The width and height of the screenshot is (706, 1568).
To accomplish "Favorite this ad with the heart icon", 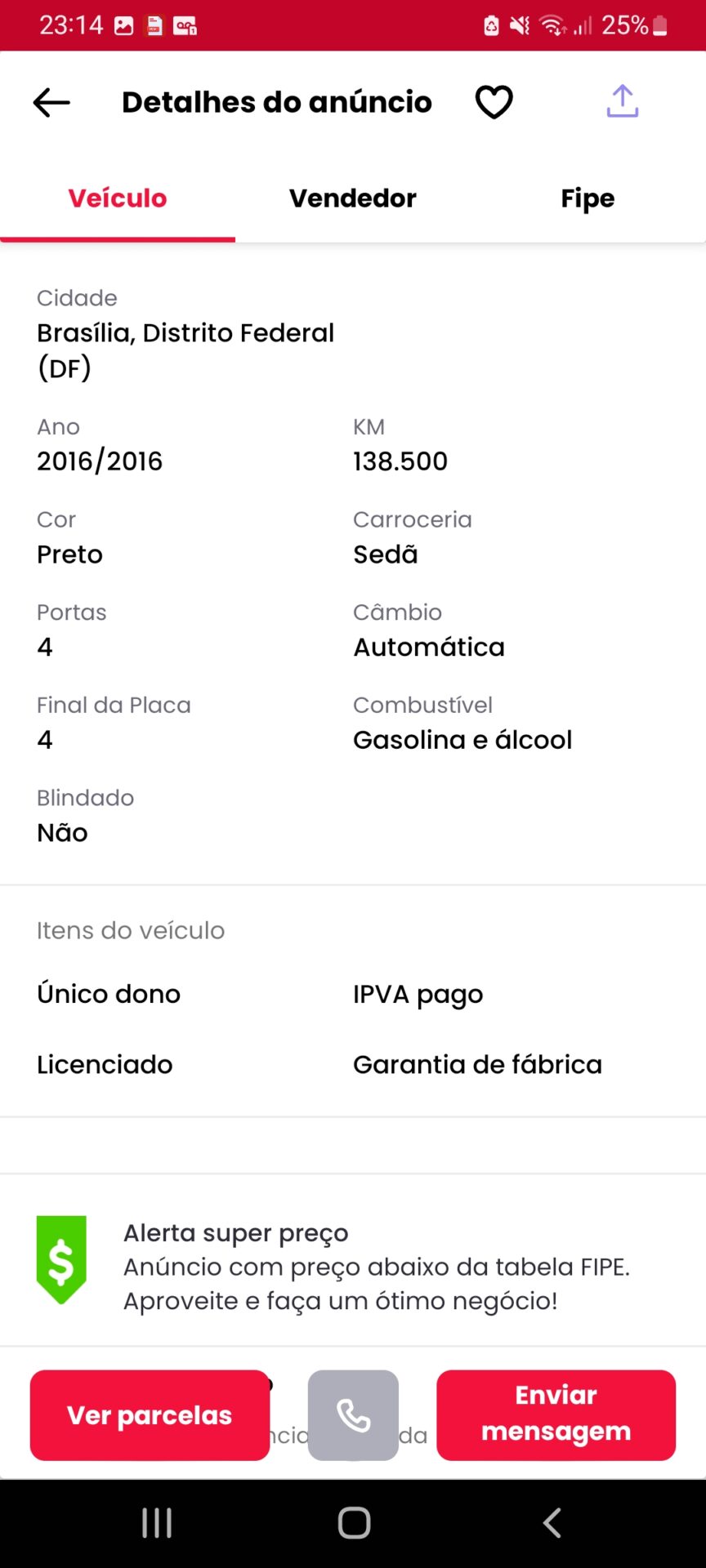I will click(x=494, y=102).
